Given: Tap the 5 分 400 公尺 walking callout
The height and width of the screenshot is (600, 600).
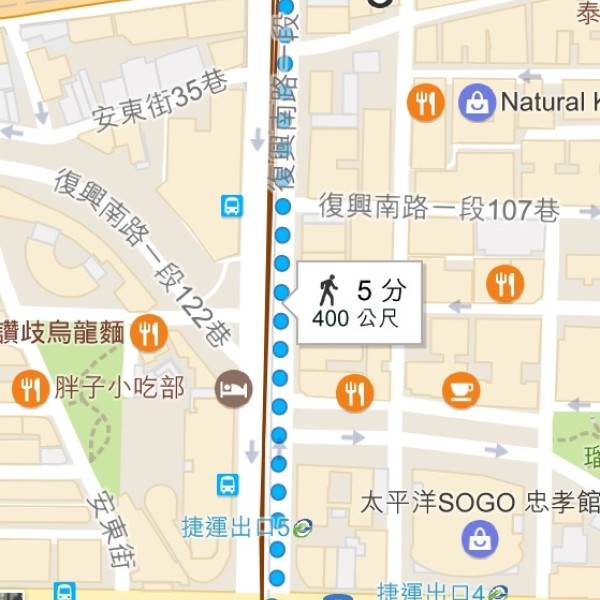Looking at the screenshot, I should 360,303.
